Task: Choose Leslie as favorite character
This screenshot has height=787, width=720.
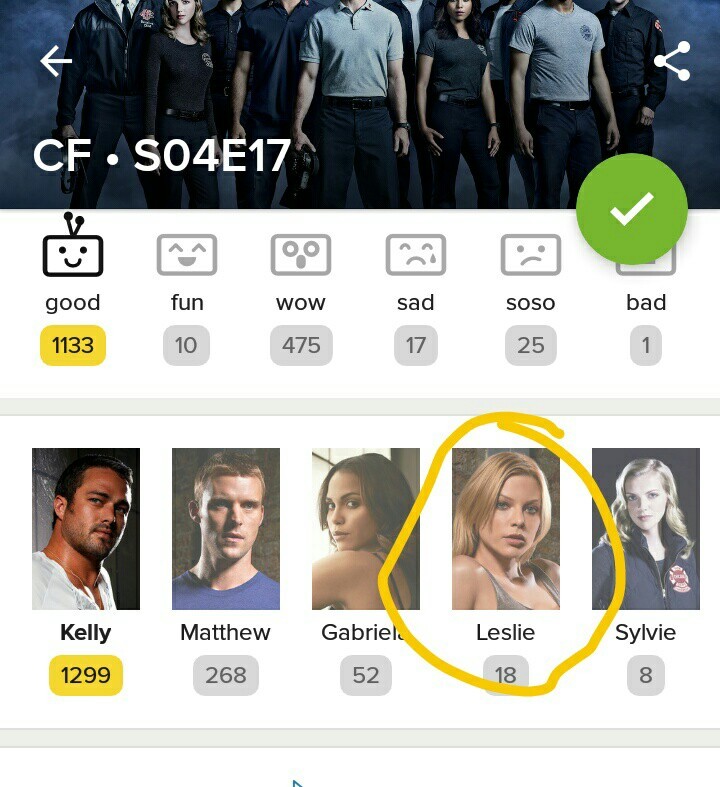Action: click(x=505, y=529)
